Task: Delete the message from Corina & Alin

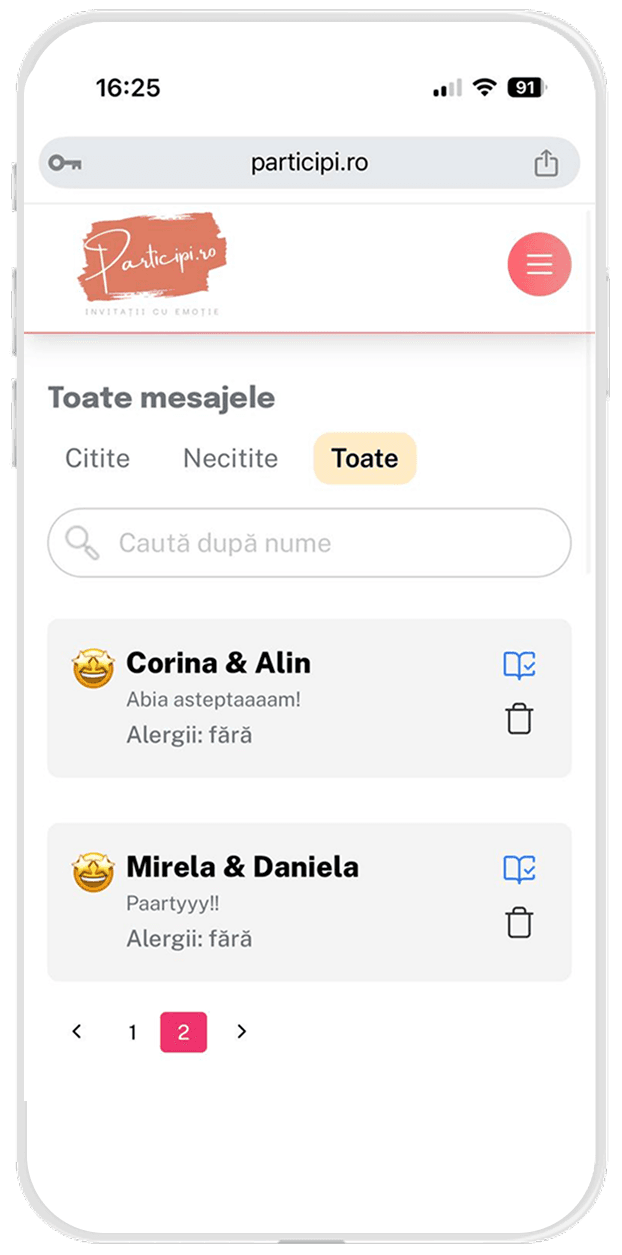Action: click(x=519, y=719)
